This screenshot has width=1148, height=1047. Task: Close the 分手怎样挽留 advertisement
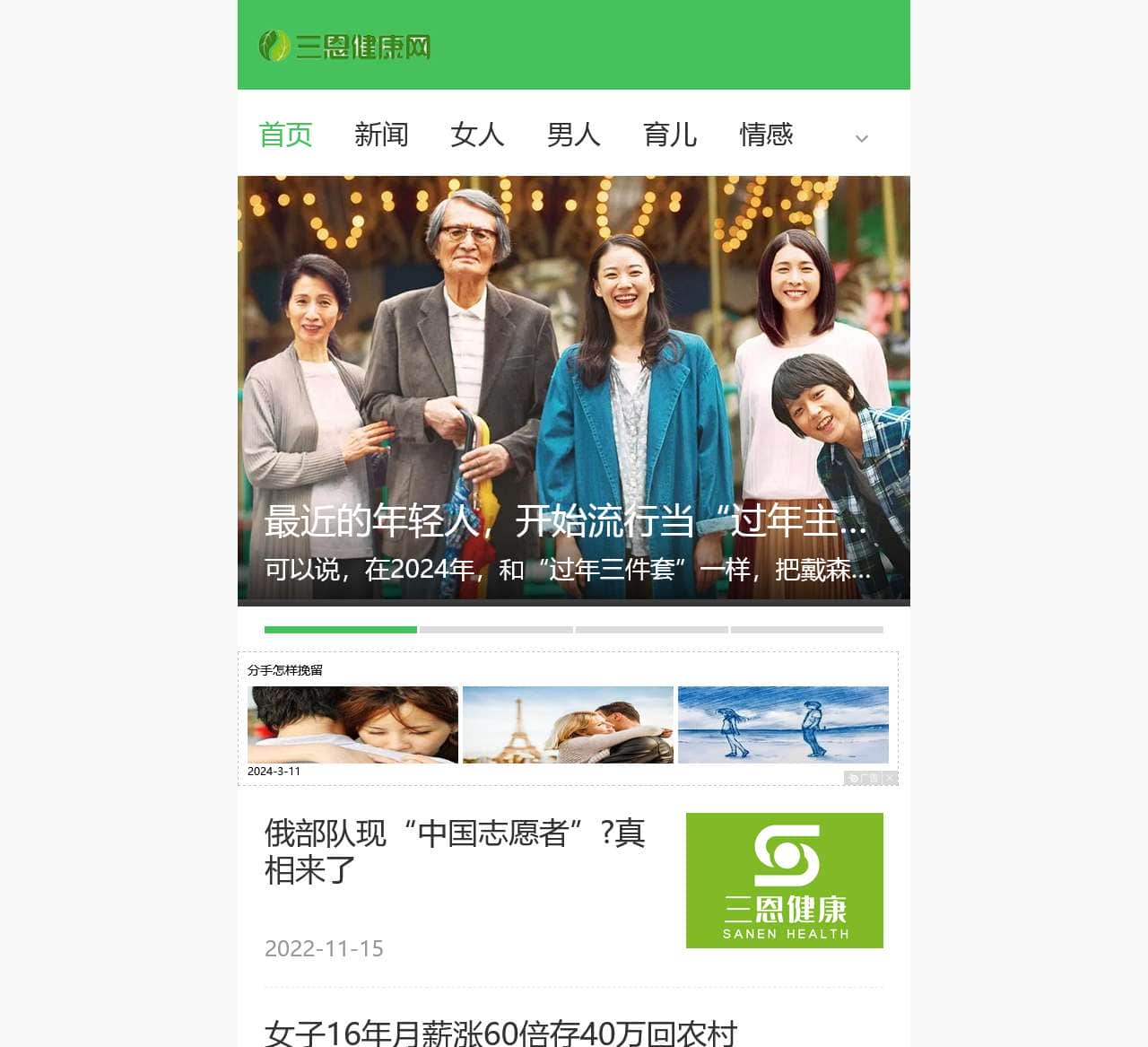pos(891,778)
